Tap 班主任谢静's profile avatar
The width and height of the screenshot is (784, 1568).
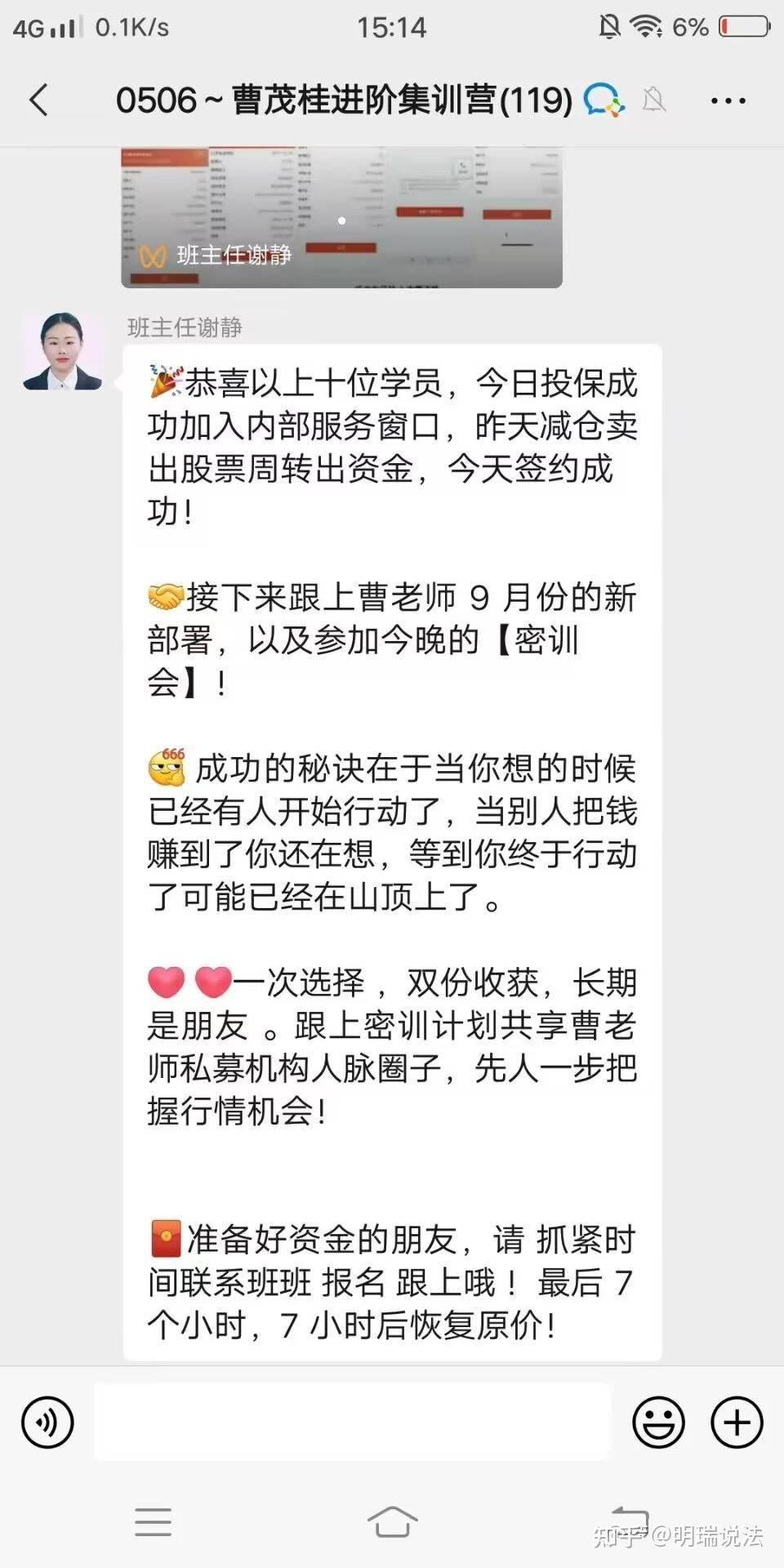[x=63, y=351]
